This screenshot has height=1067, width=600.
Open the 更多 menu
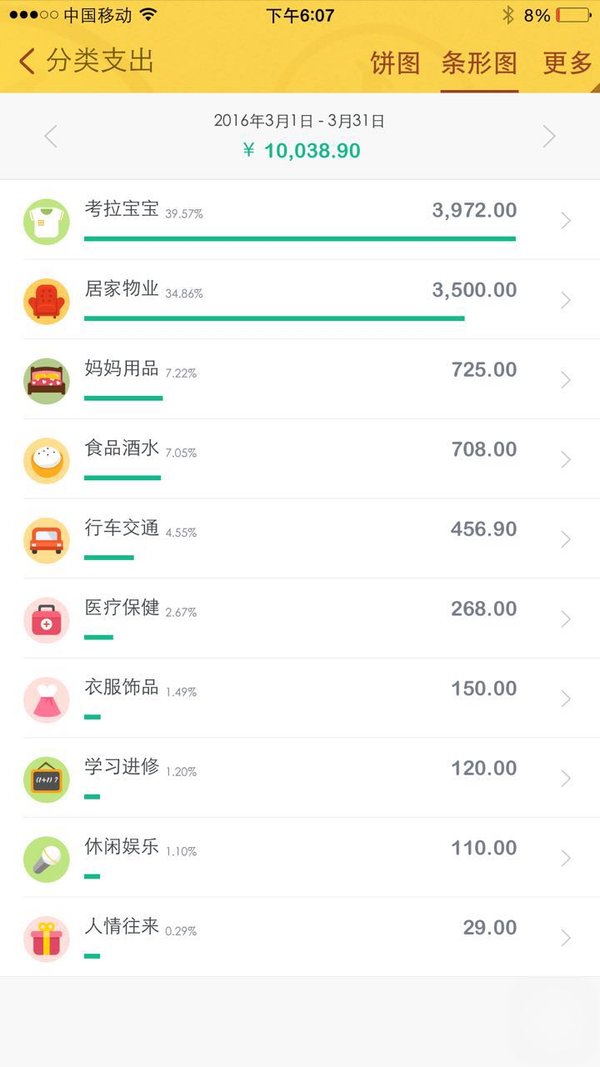point(567,63)
